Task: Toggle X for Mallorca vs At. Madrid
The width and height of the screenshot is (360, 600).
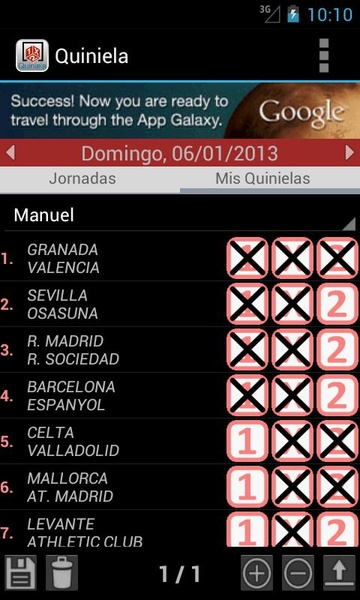Action: tap(292, 487)
